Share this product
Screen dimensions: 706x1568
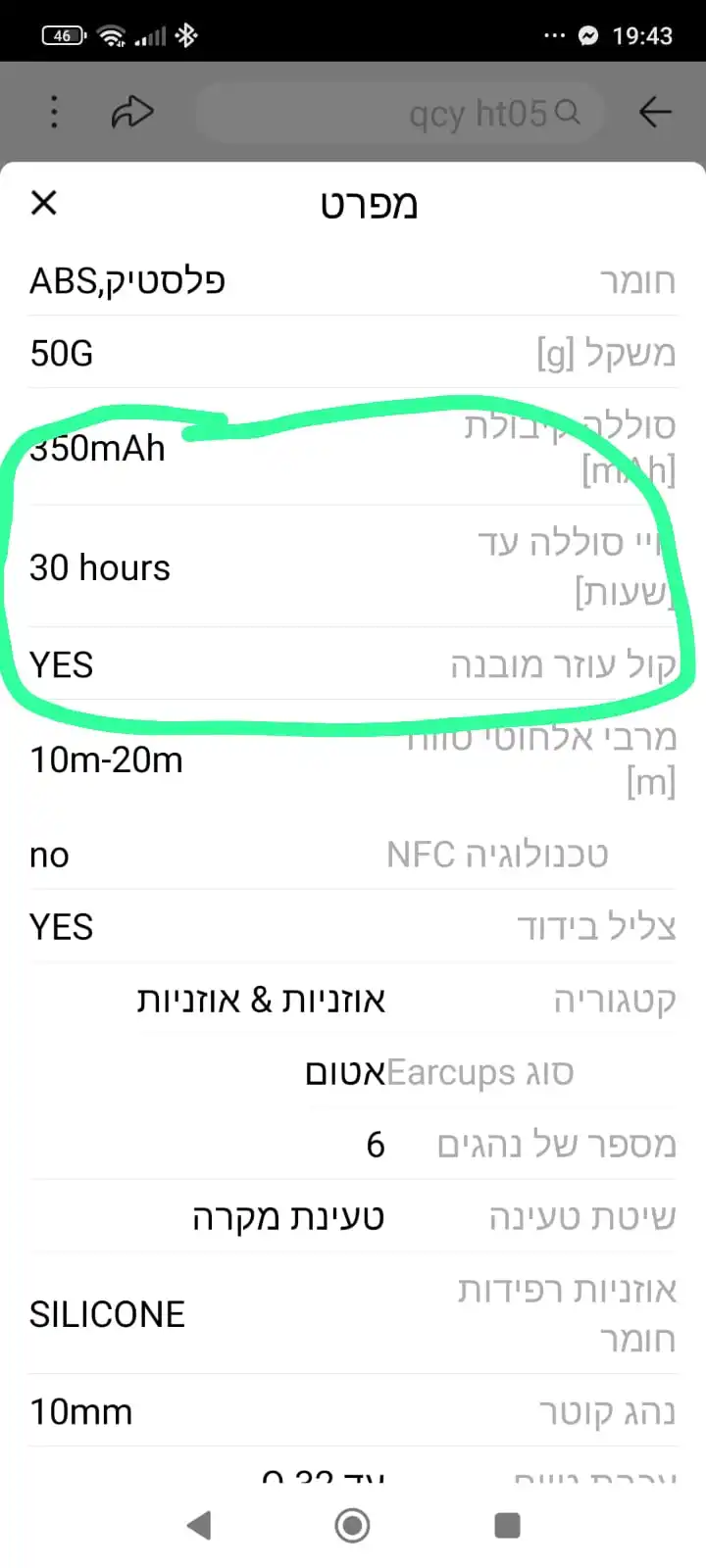pos(132,113)
